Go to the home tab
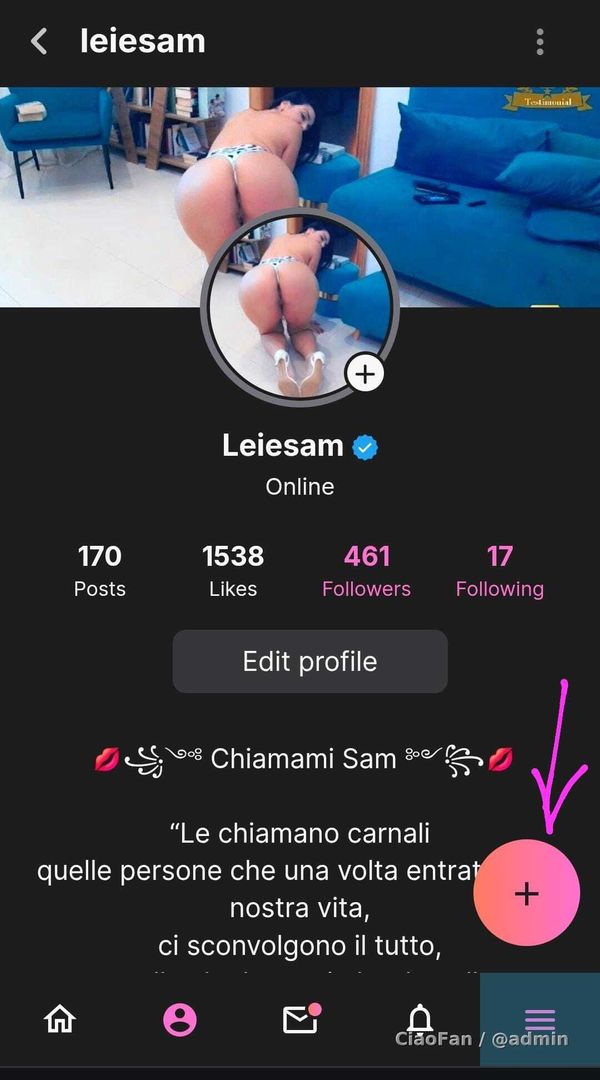The image size is (600, 1080). [x=60, y=1019]
